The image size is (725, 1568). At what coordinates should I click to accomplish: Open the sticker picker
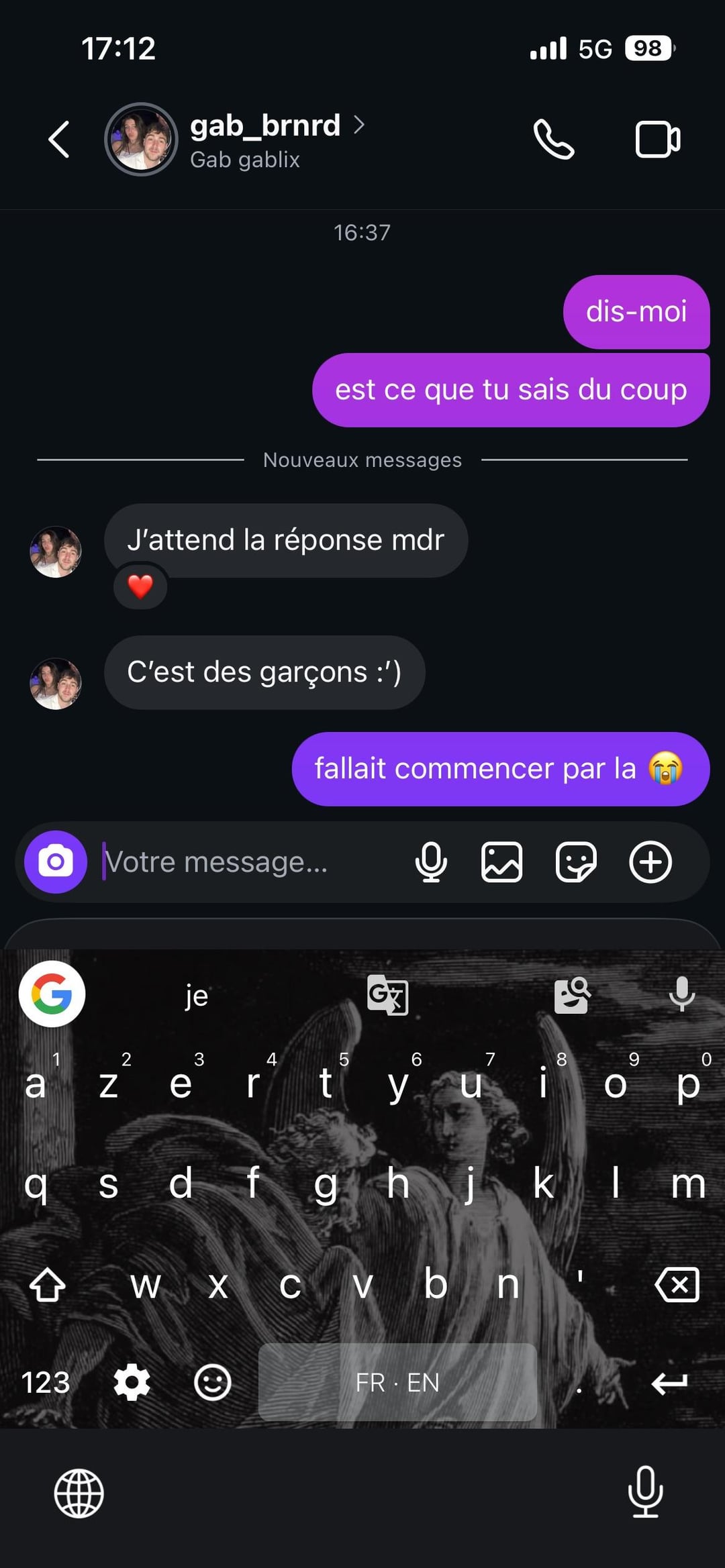click(x=576, y=862)
